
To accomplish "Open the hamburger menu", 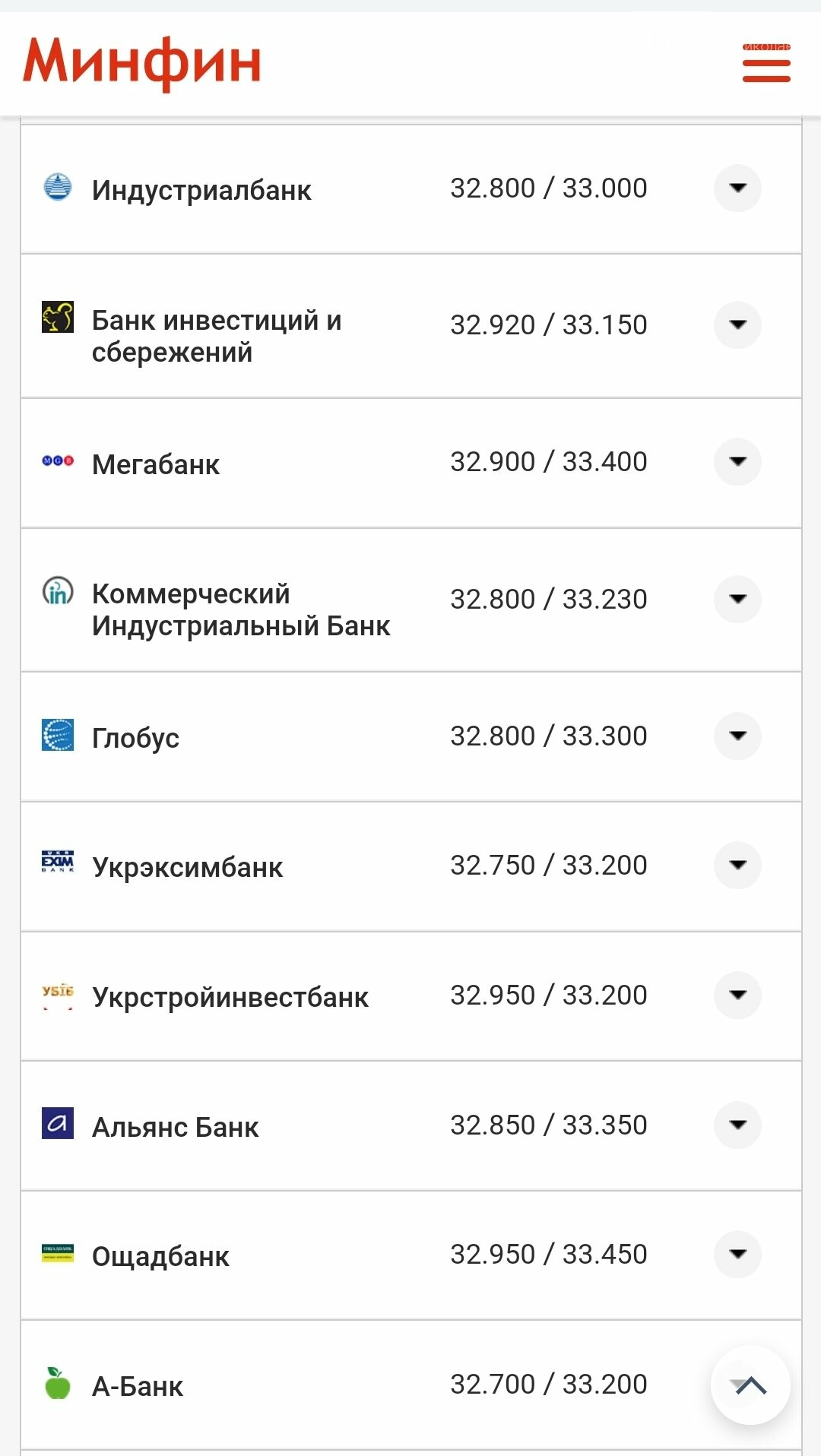I will (x=766, y=63).
